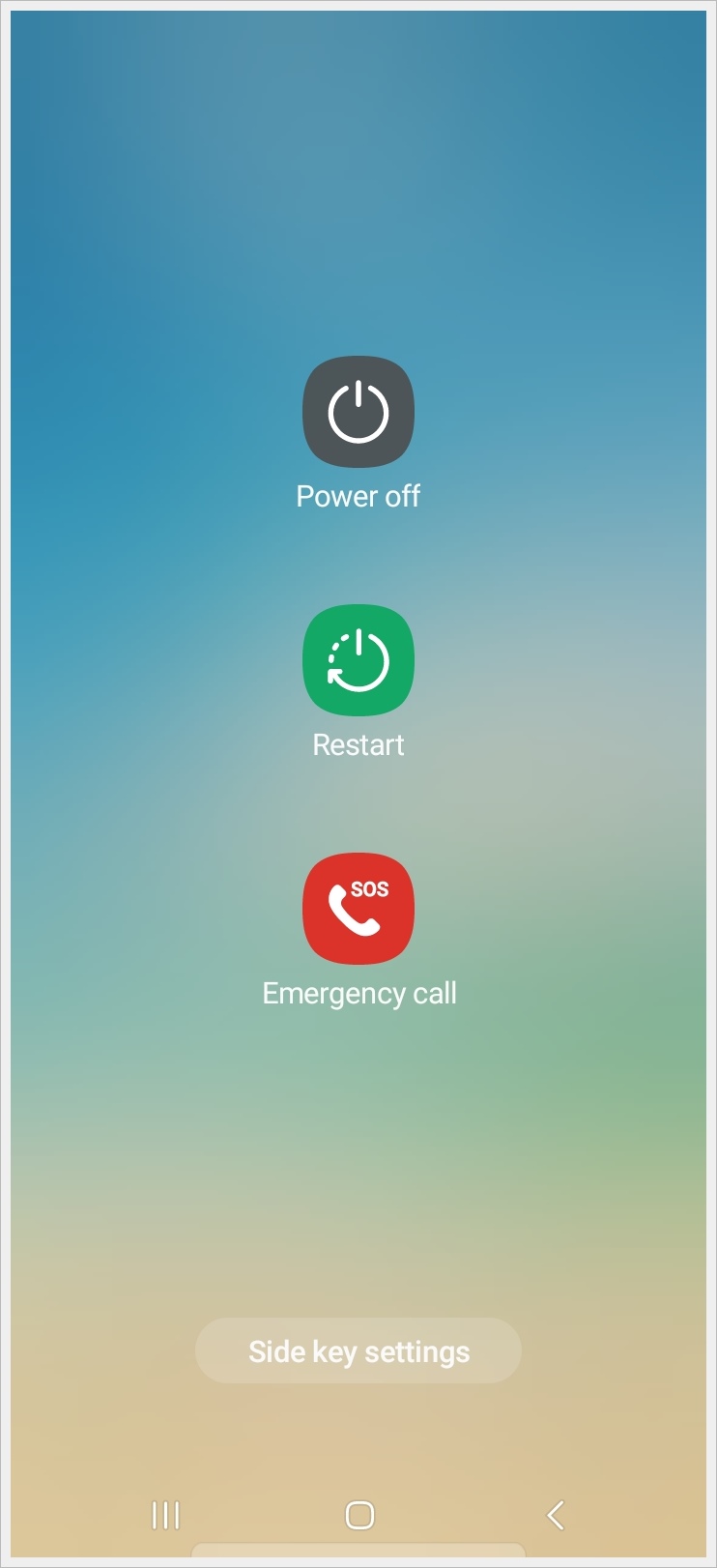Choose Power off from the power menu options

pyautogui.click(x=358, y=411)
